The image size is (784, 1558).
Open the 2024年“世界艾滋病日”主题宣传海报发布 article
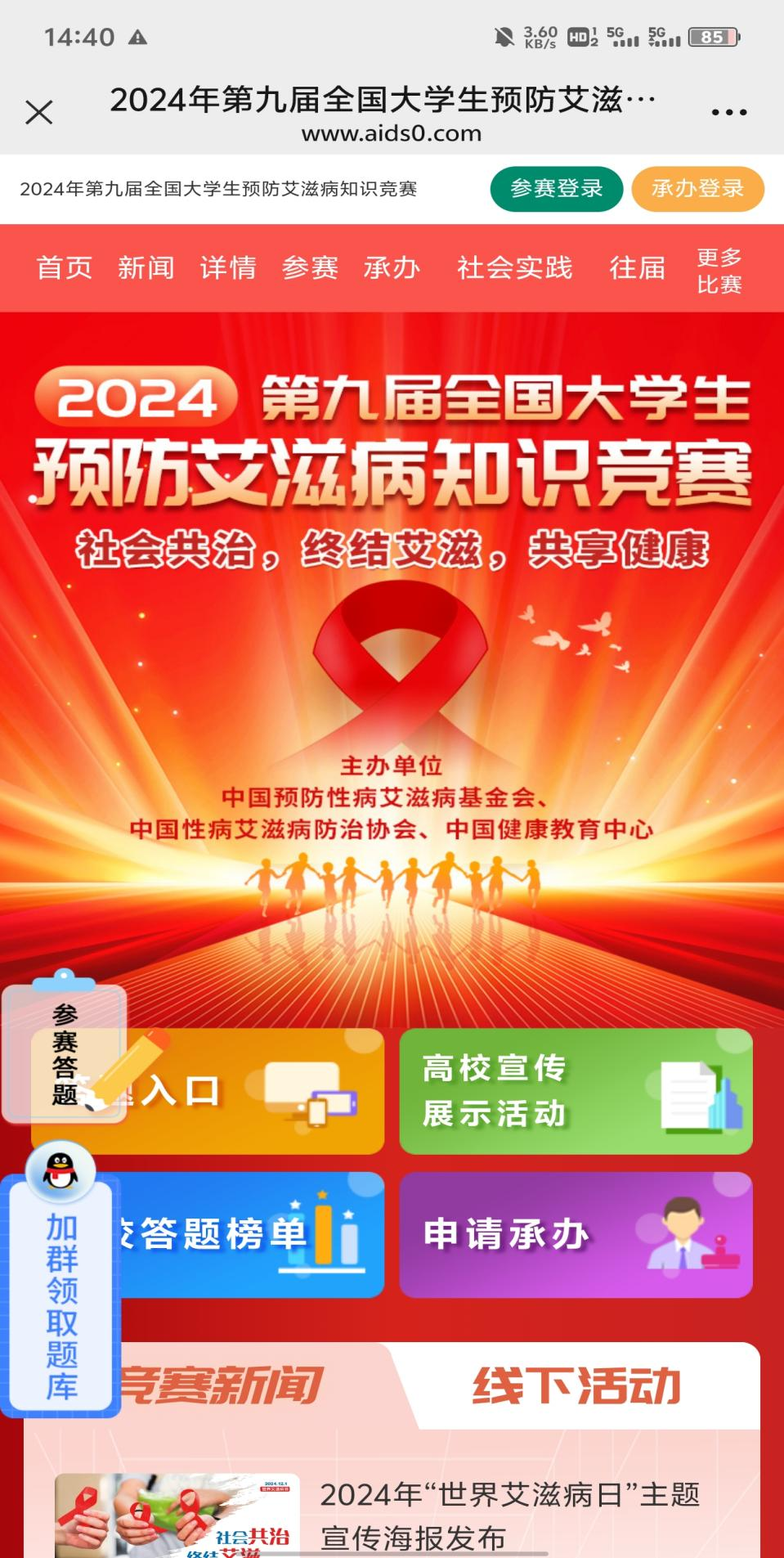pyautogui.click(x=508, y=1515)
